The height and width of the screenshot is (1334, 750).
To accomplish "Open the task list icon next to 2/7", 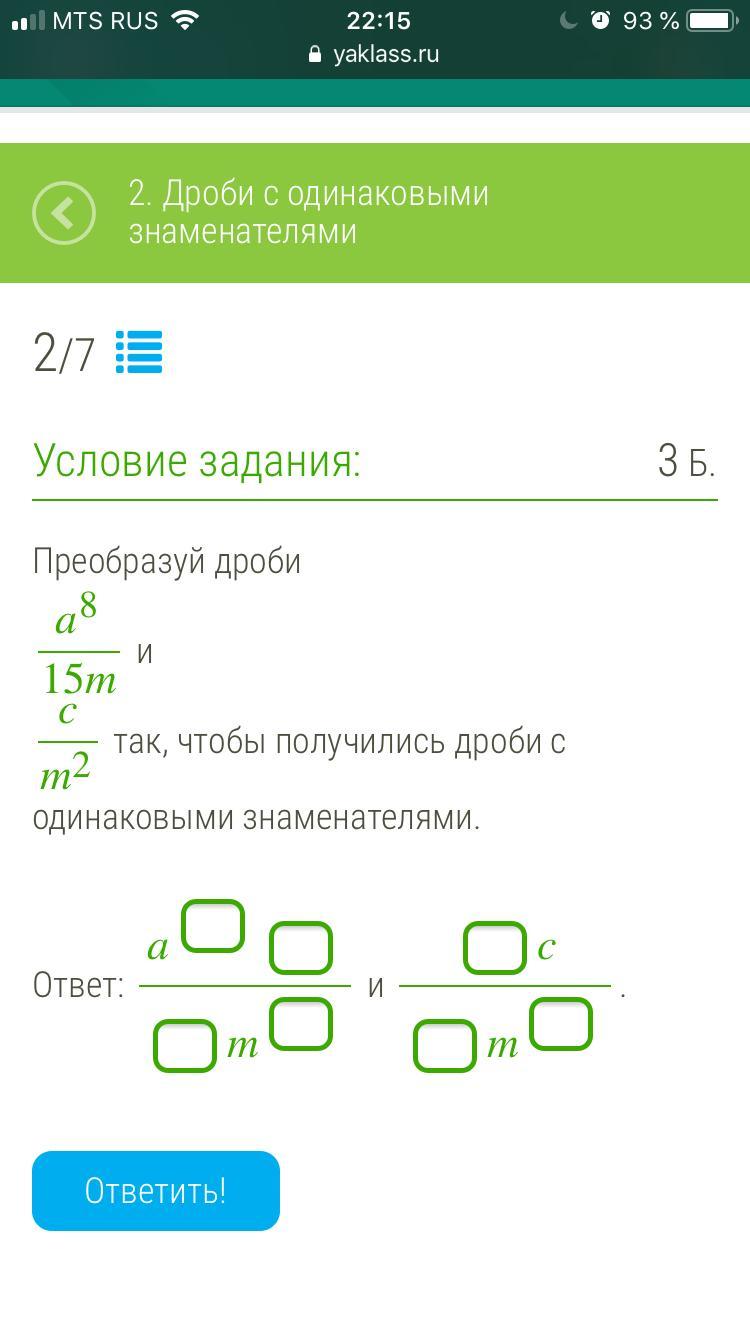I will point(139,353).
